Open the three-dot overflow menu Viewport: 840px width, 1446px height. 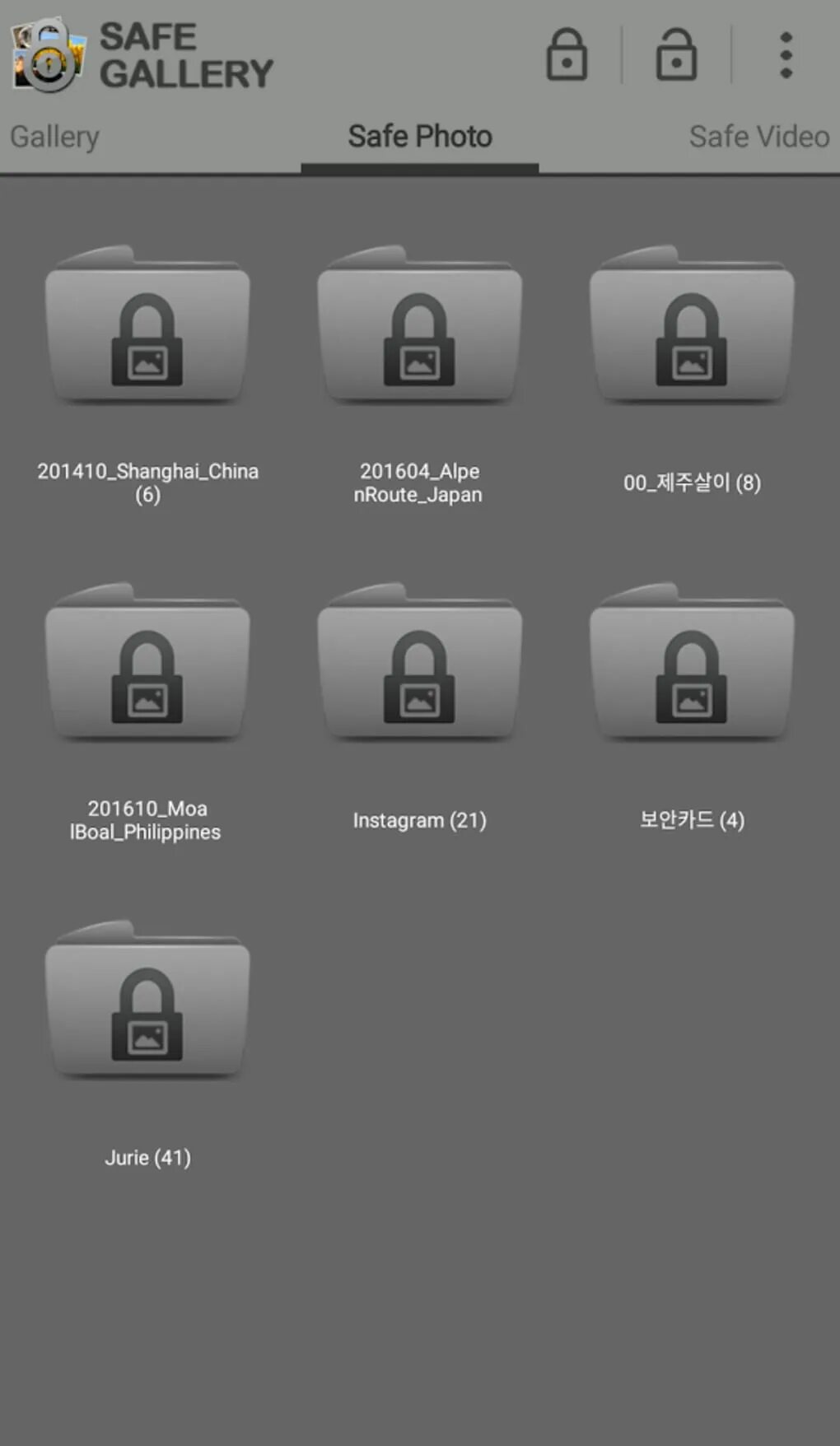[x=786, y=55]
